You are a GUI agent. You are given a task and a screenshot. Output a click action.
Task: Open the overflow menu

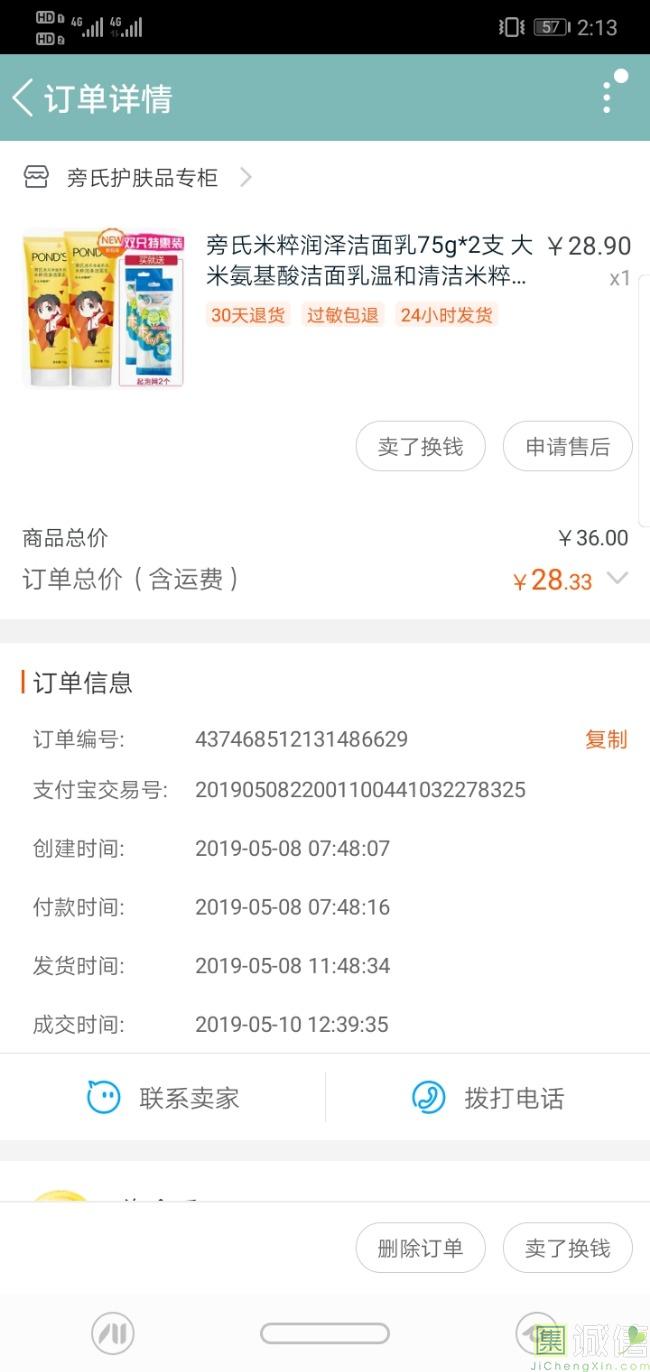(x=607, y=97)
